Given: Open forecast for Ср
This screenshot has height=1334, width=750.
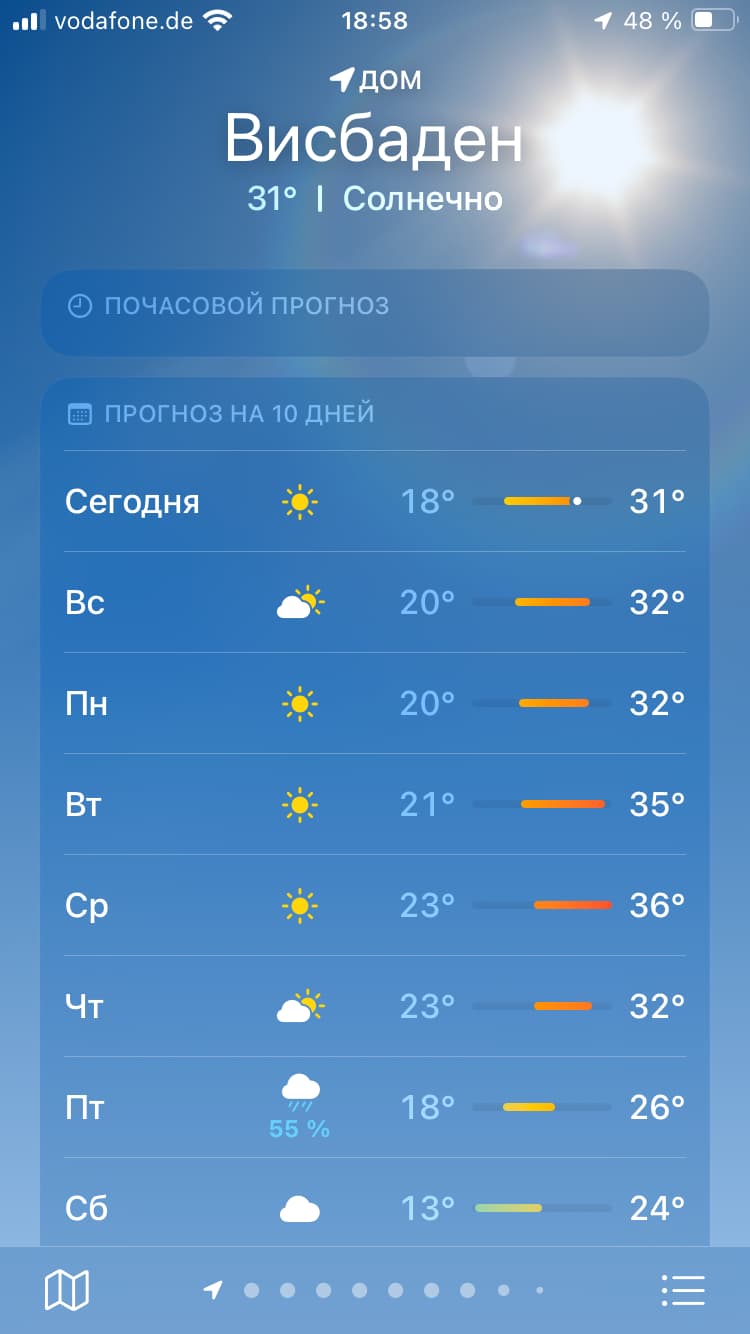Looking at the screenshot, I should click(375, 905).
